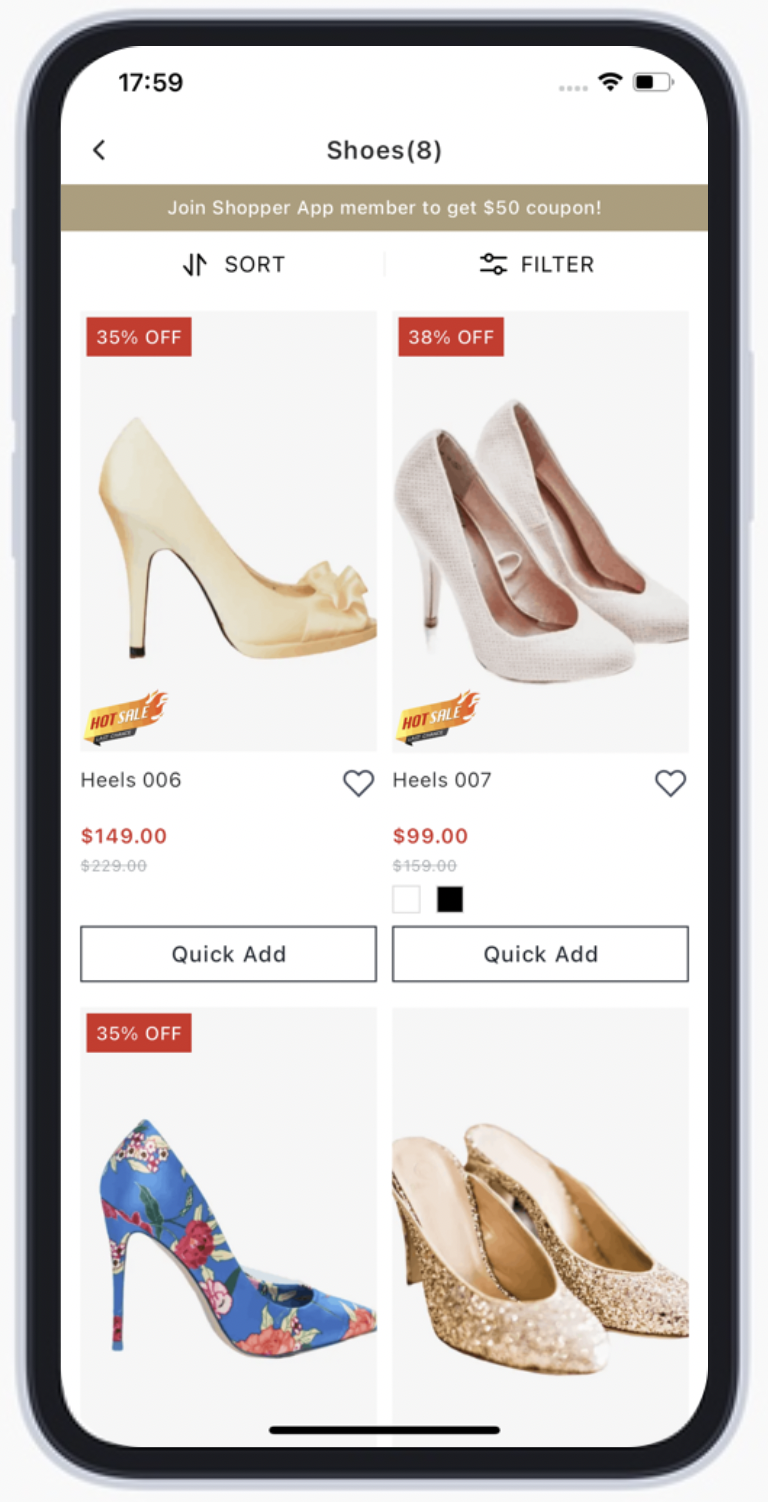Choose black color for Heels 007
Image resolution: width=768 pixels, height=1502 pixels.
pyautogui.click(x=450, y=899)
